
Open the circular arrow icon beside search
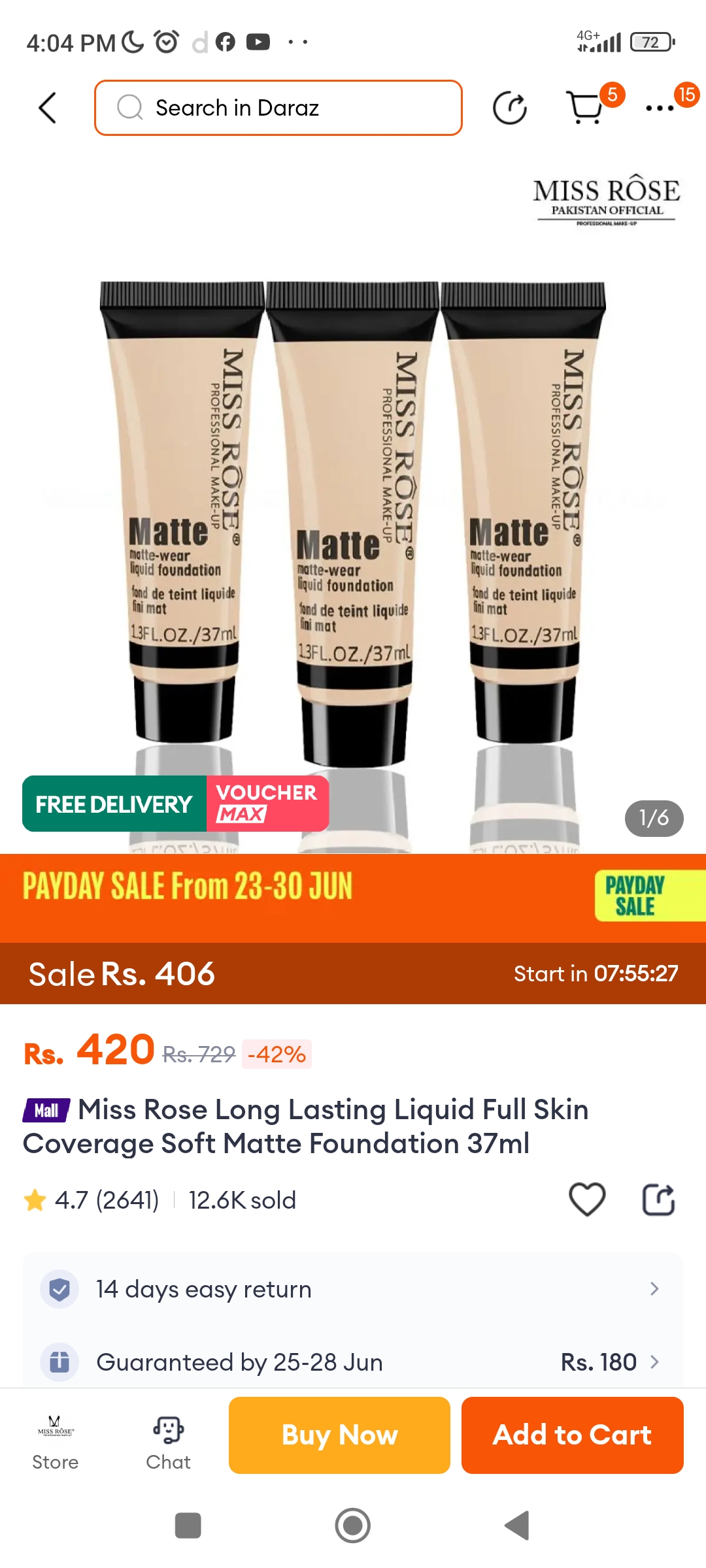[x=509, y=108]
